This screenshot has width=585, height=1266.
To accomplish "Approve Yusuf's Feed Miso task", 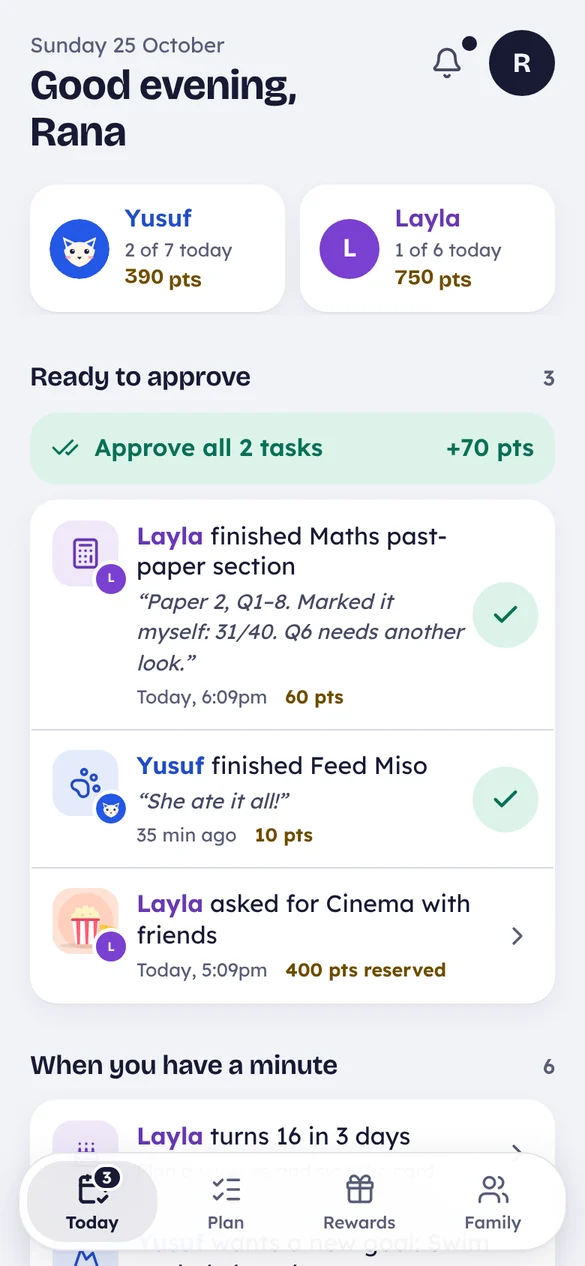I will (505, 799).
